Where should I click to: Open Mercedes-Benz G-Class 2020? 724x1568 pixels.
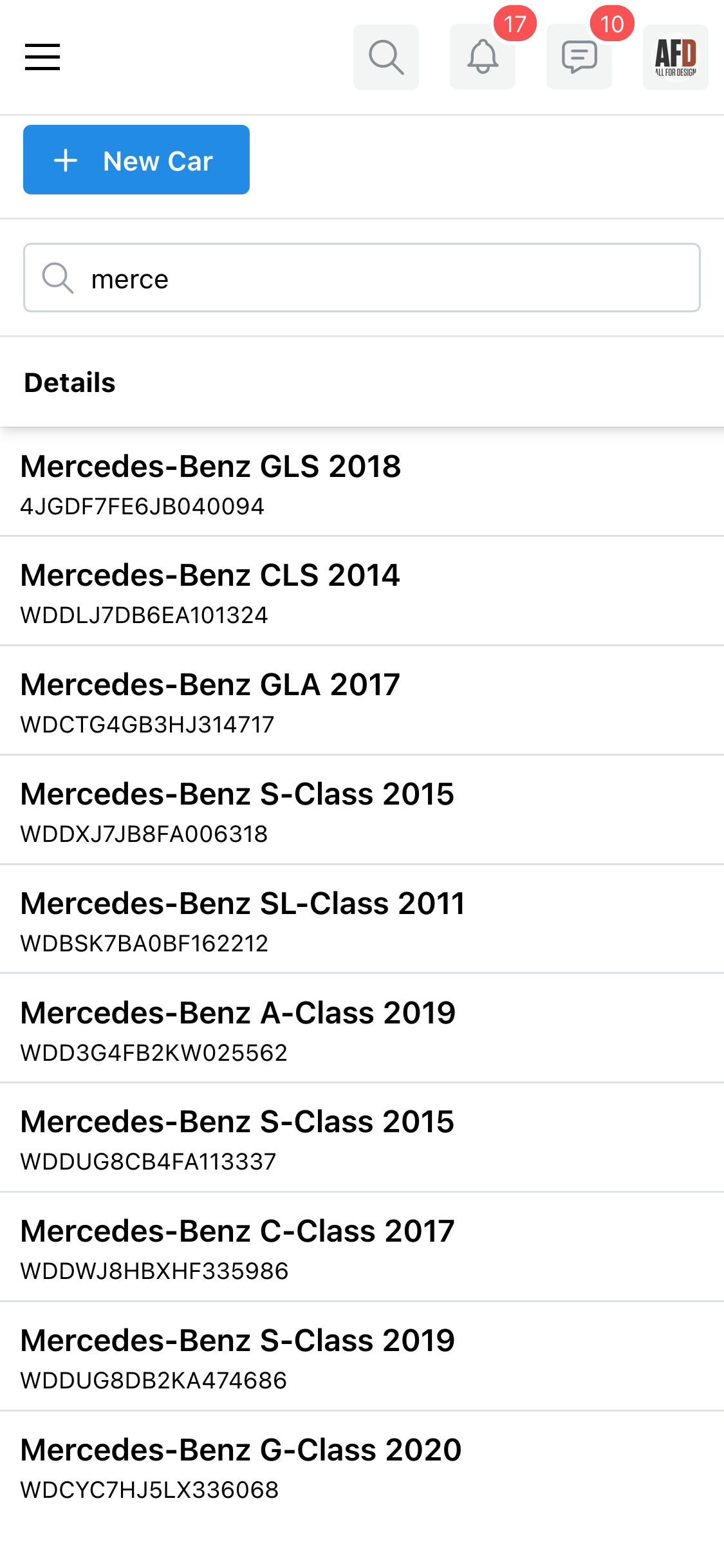tap(362, 1466)
